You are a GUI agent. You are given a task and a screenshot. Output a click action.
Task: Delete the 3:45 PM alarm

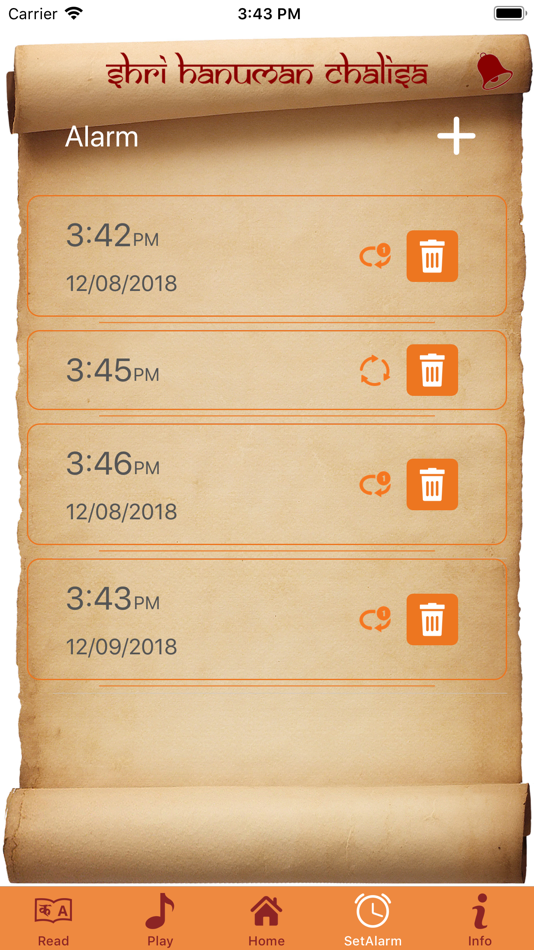[432, 370]
